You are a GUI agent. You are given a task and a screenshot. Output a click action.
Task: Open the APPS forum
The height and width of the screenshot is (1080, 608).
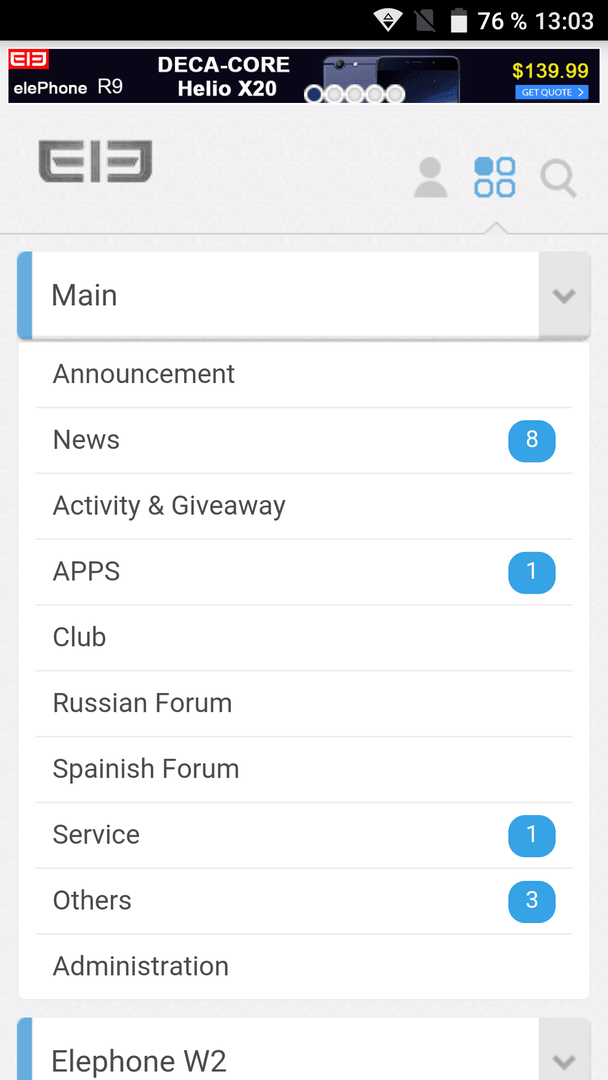304,572
